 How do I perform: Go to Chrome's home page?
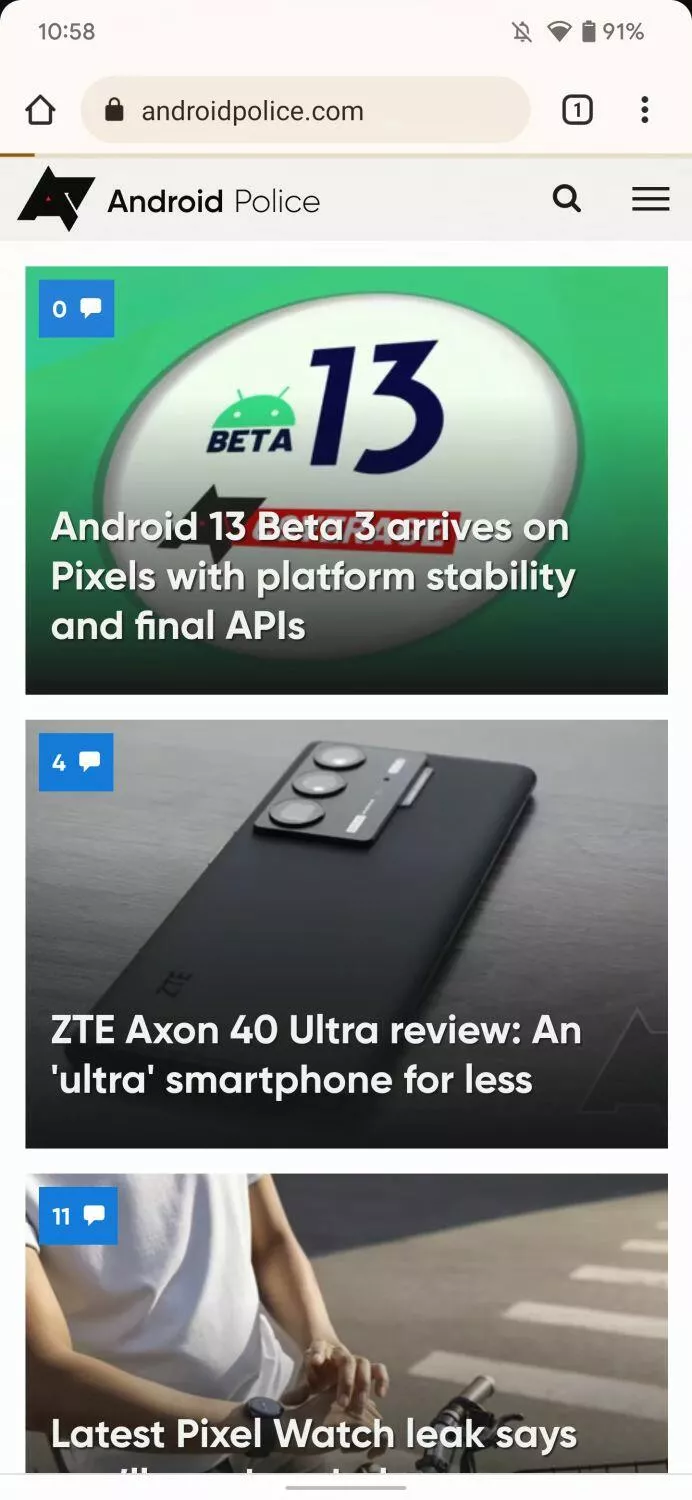(40, 110)
